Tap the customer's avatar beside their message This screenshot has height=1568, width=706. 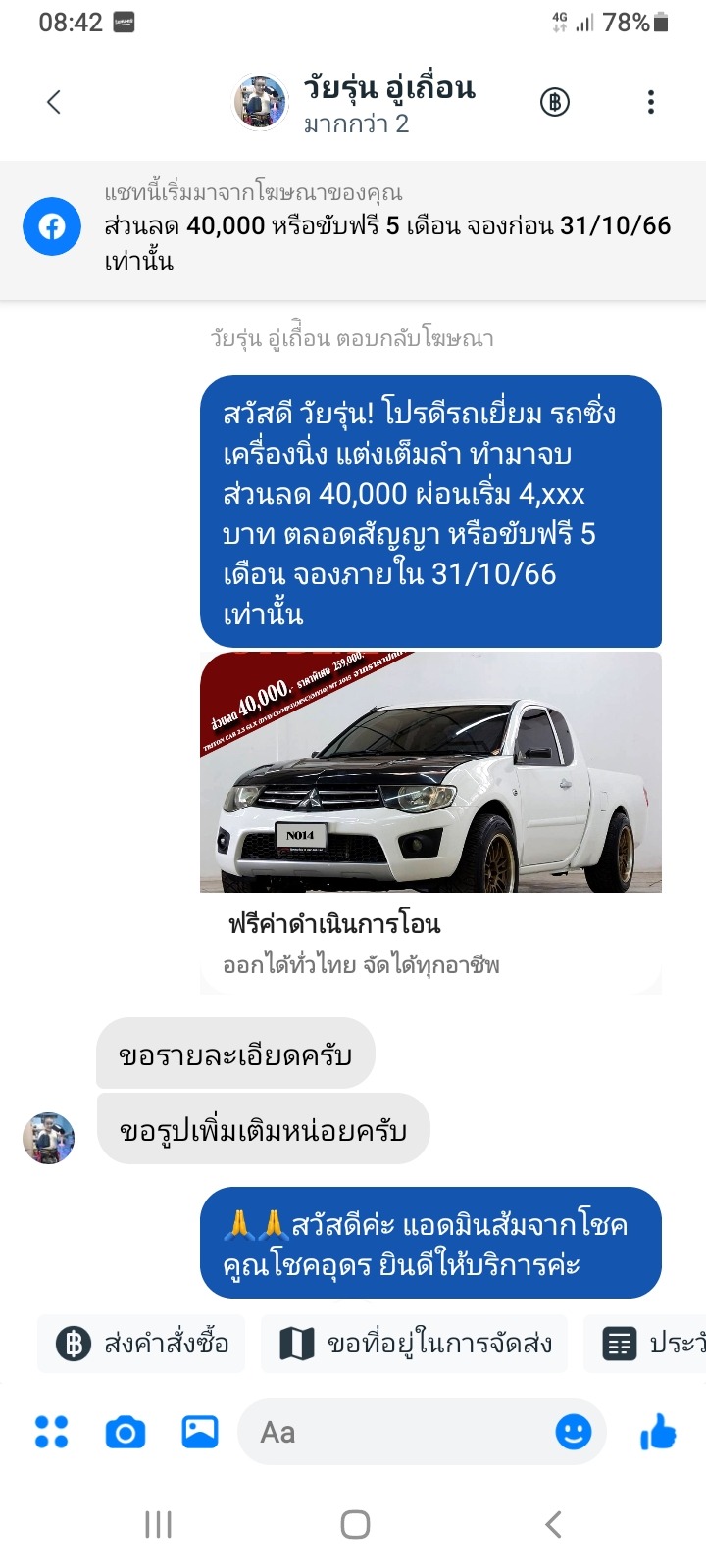49,1138
